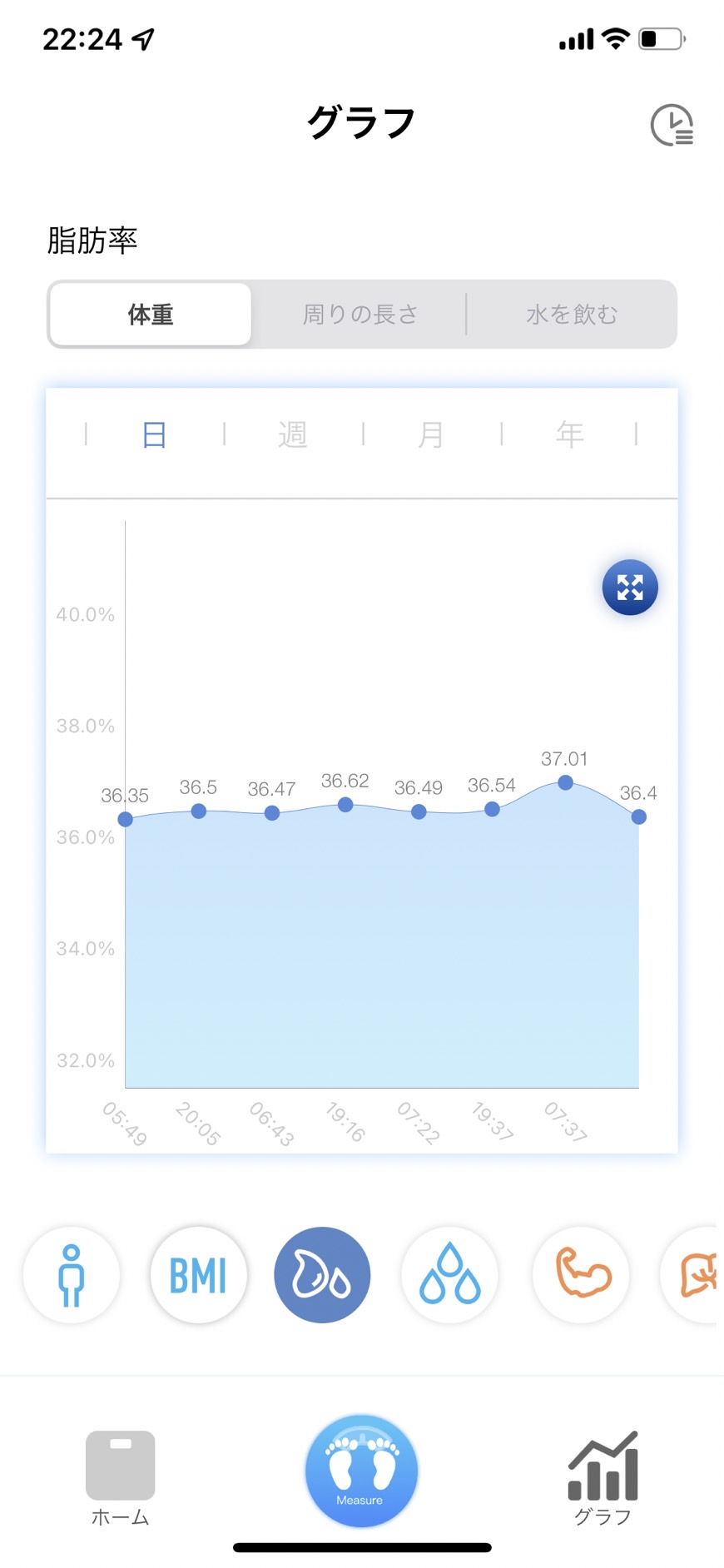Show the body figure weight metric
724x1568 pixels.
click(72, 1275)
